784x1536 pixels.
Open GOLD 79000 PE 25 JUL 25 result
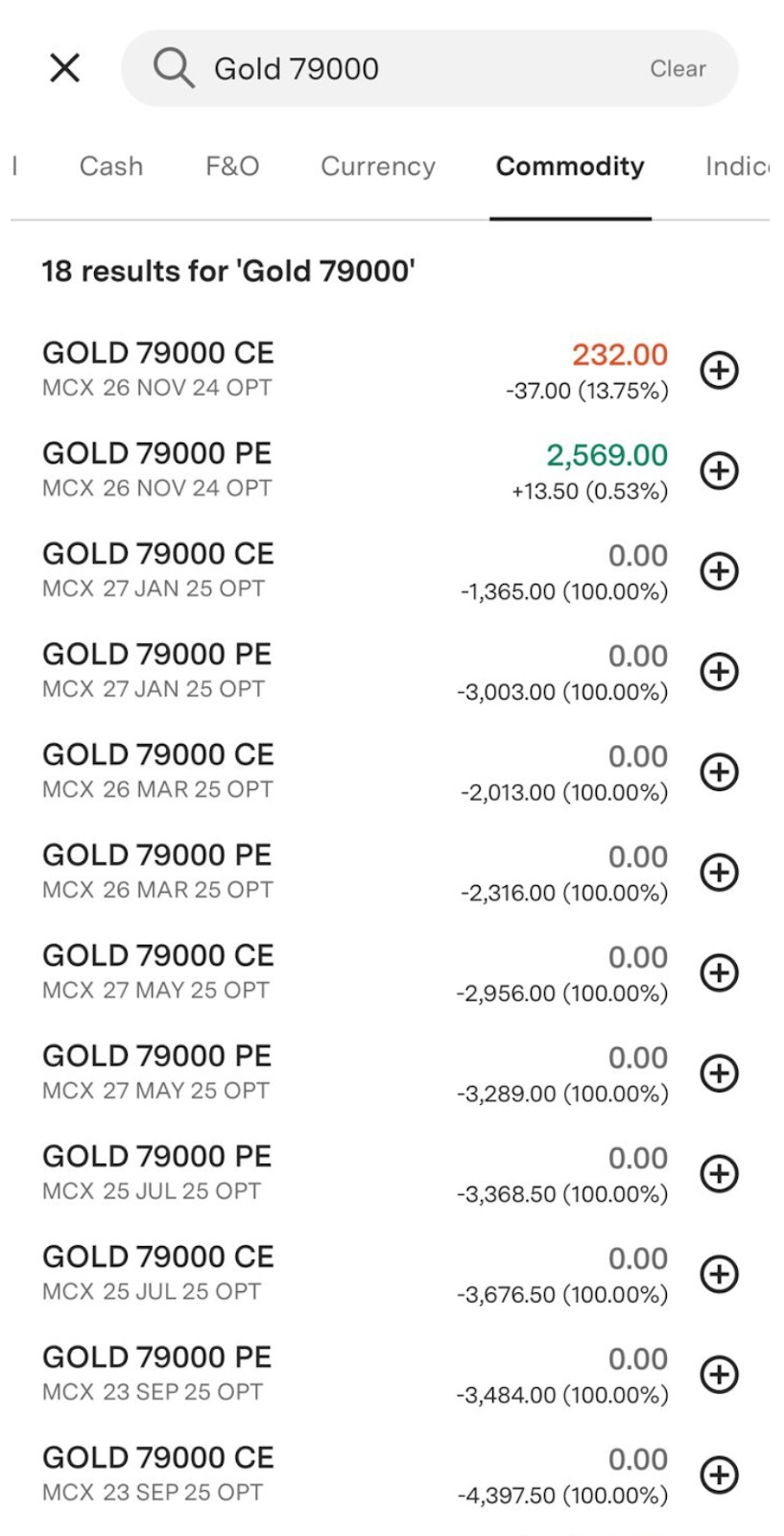coord(355,1173)
